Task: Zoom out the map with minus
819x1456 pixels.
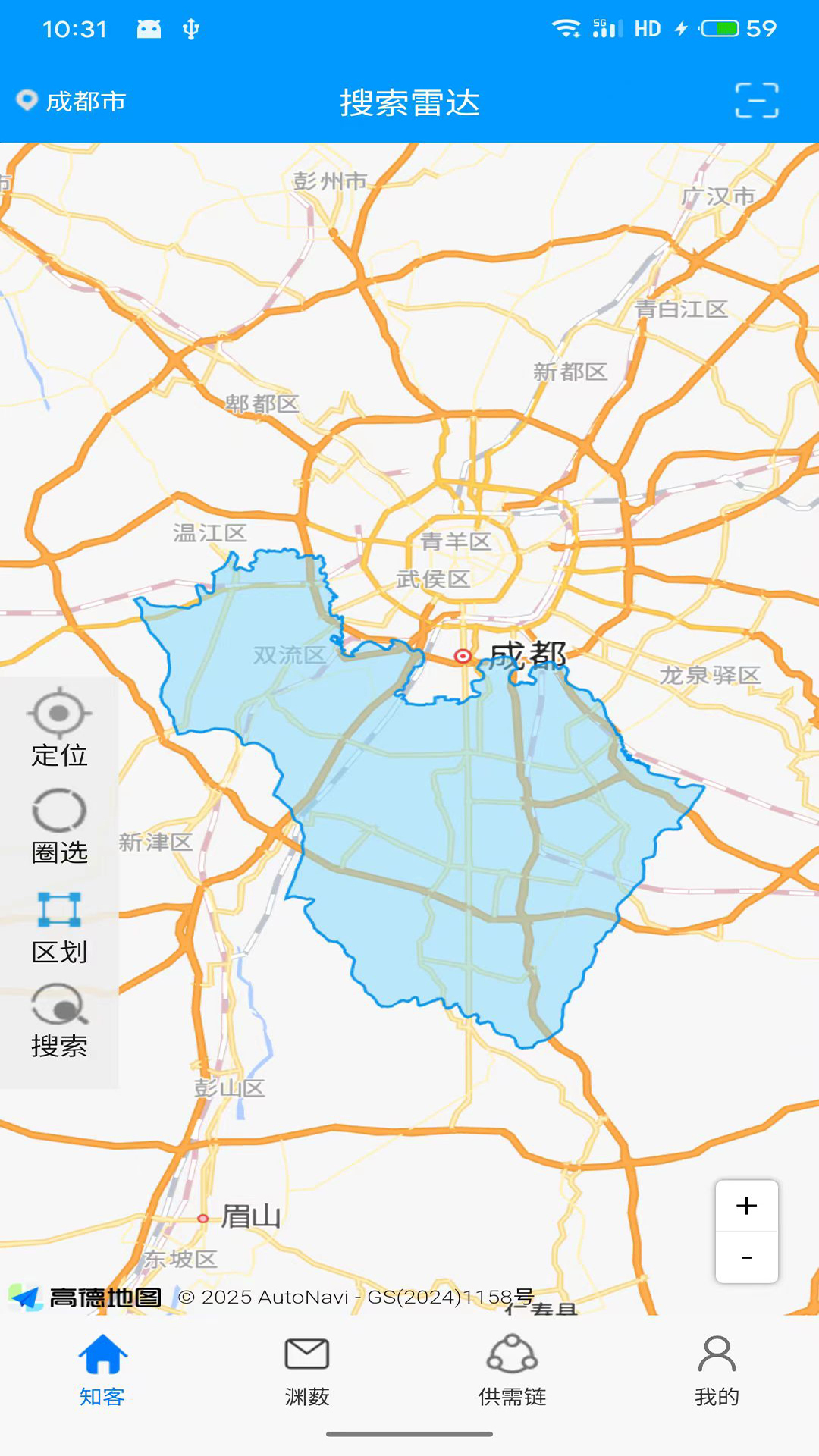Action: coord(746,1257)
